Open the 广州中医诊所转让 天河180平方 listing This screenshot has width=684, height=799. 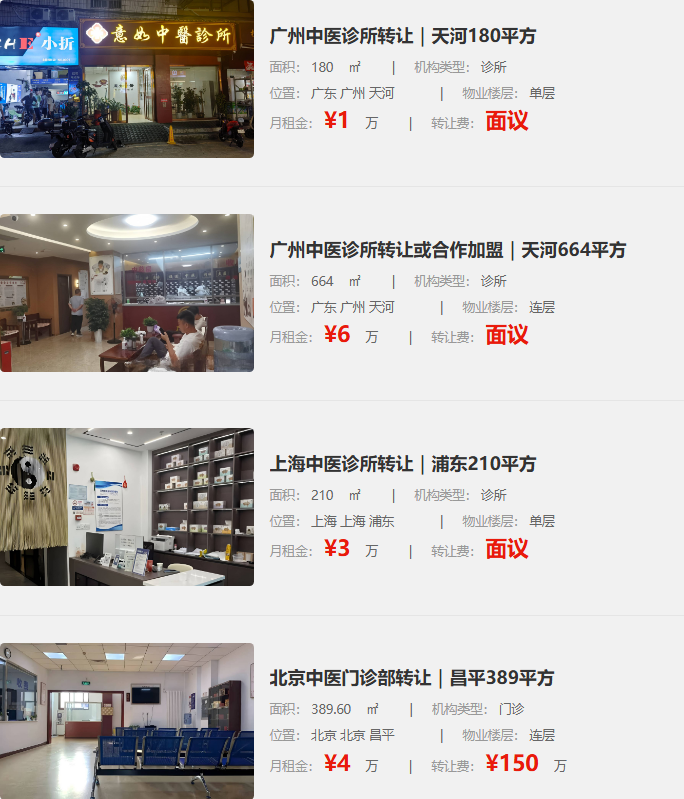(x=402, y=37)
